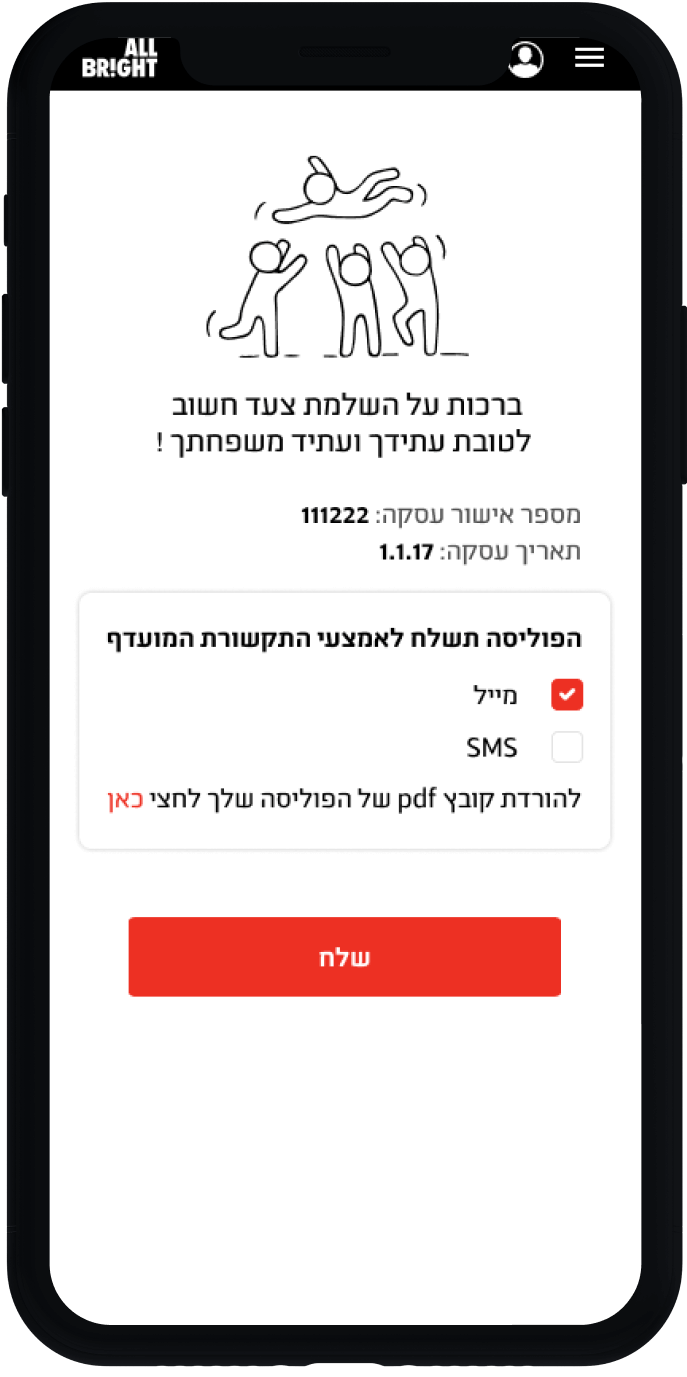Open the hamburger menu
Image resolution: width=687 pixels, height=1377 pixels.
(x=589, y=59)
